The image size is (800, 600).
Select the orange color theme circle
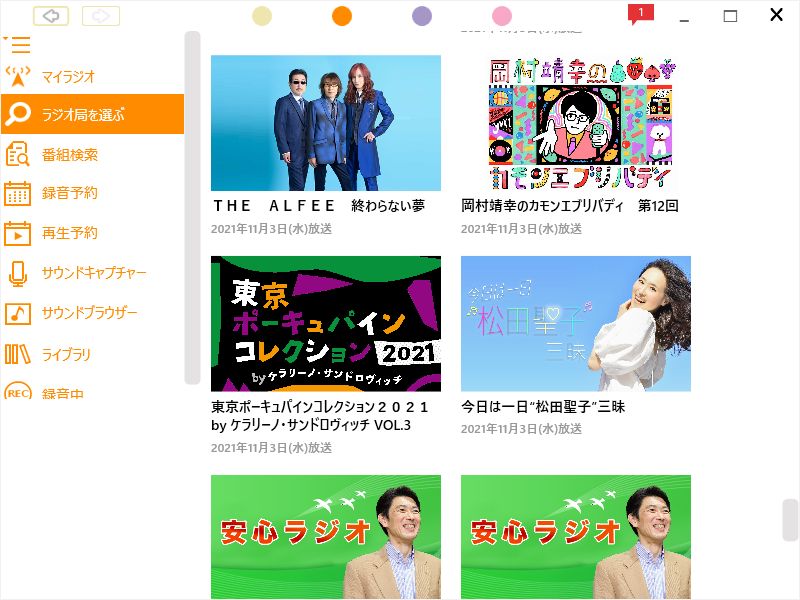click(342, 16)
